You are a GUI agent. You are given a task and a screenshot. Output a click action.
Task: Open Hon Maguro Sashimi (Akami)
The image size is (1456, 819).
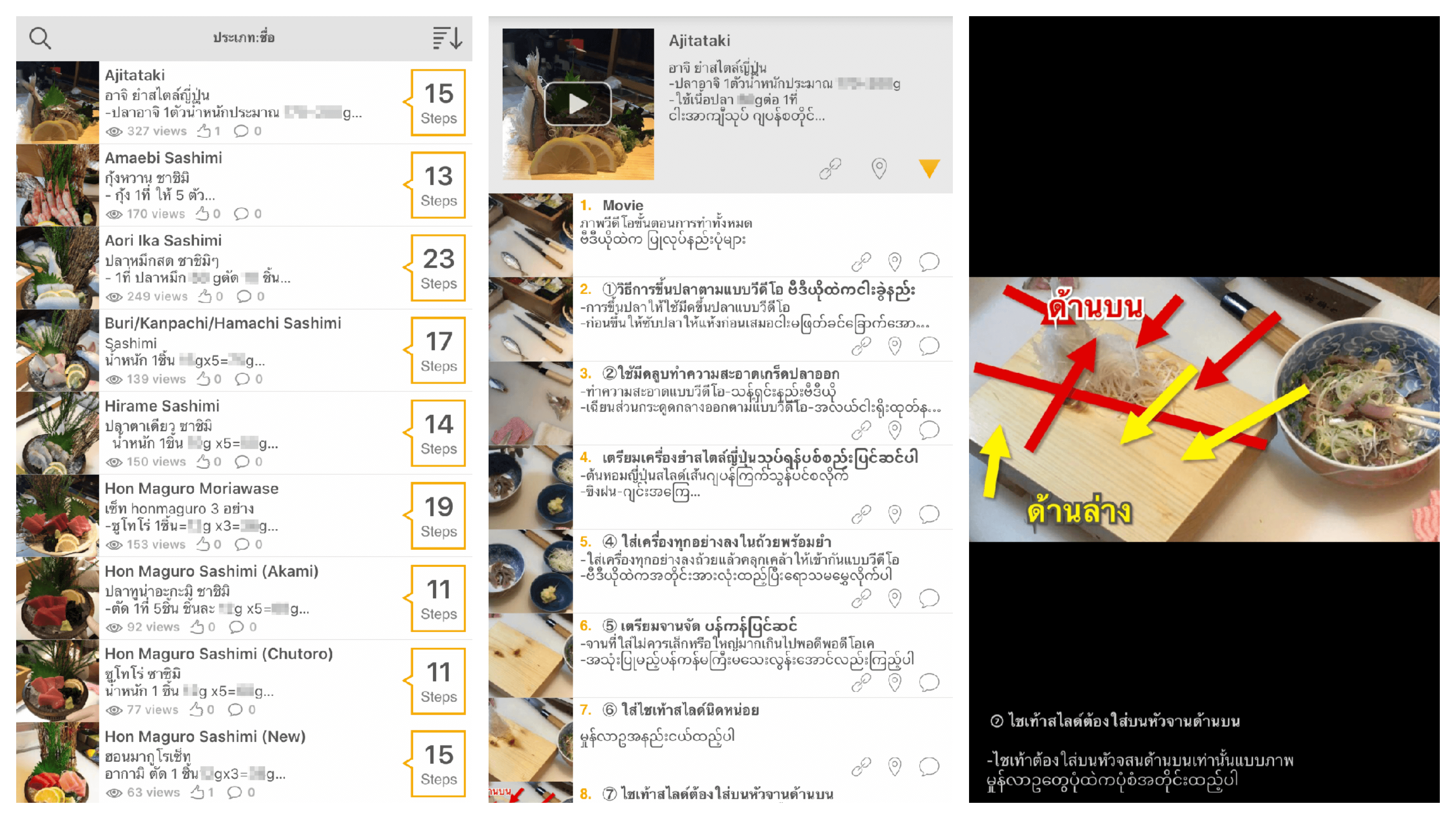pos(243,598)
